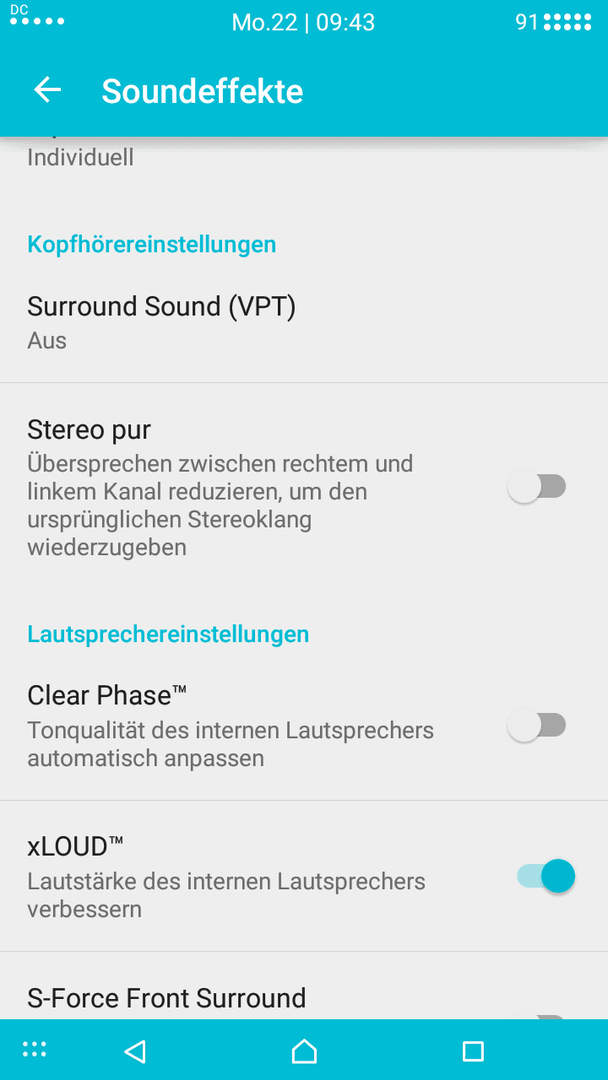This screenshot has height=1080, width=608.
Task: Tap the system home button
Action: pyautogui.click(x=304, y=1050)
